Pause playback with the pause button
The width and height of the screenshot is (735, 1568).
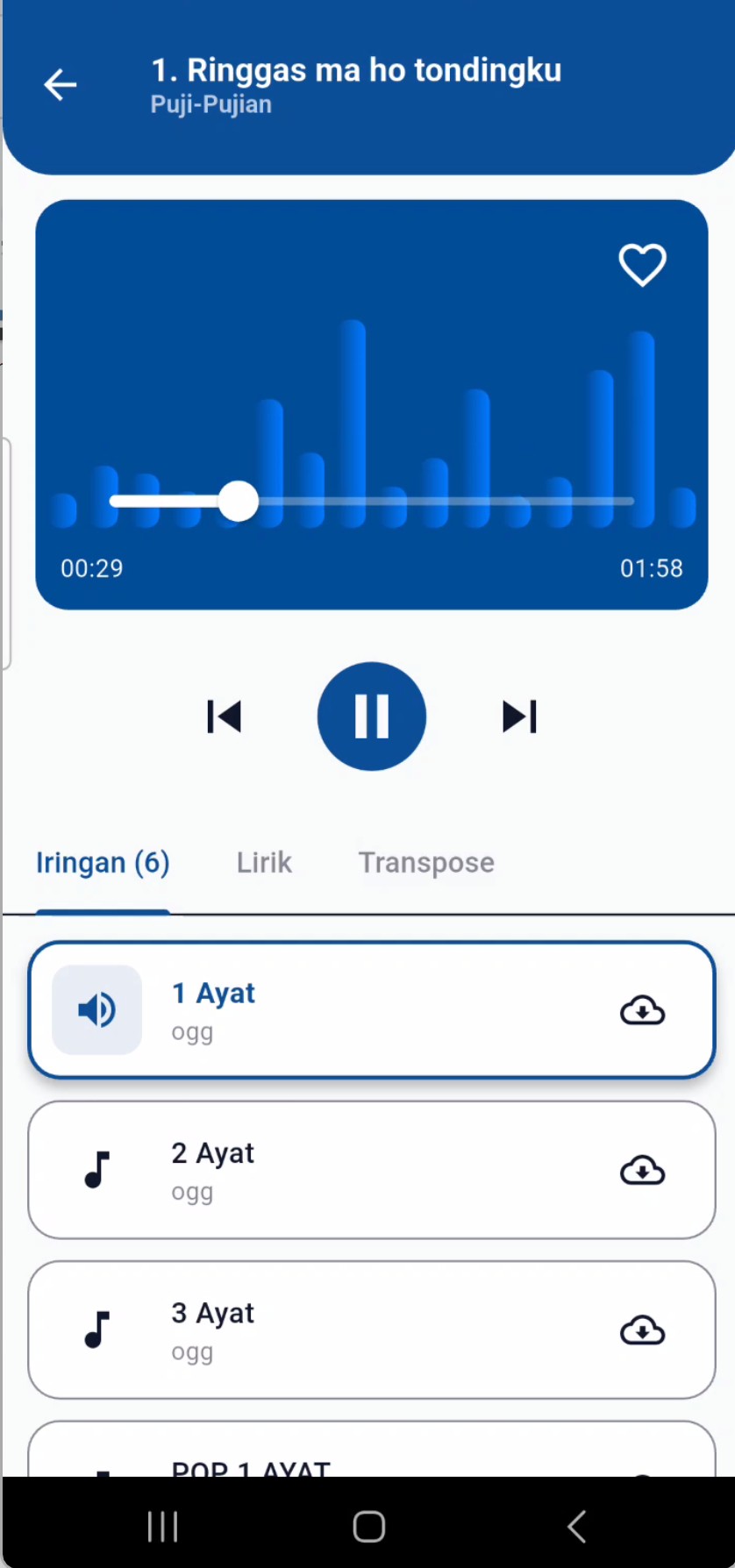click(x=371, y=716)
